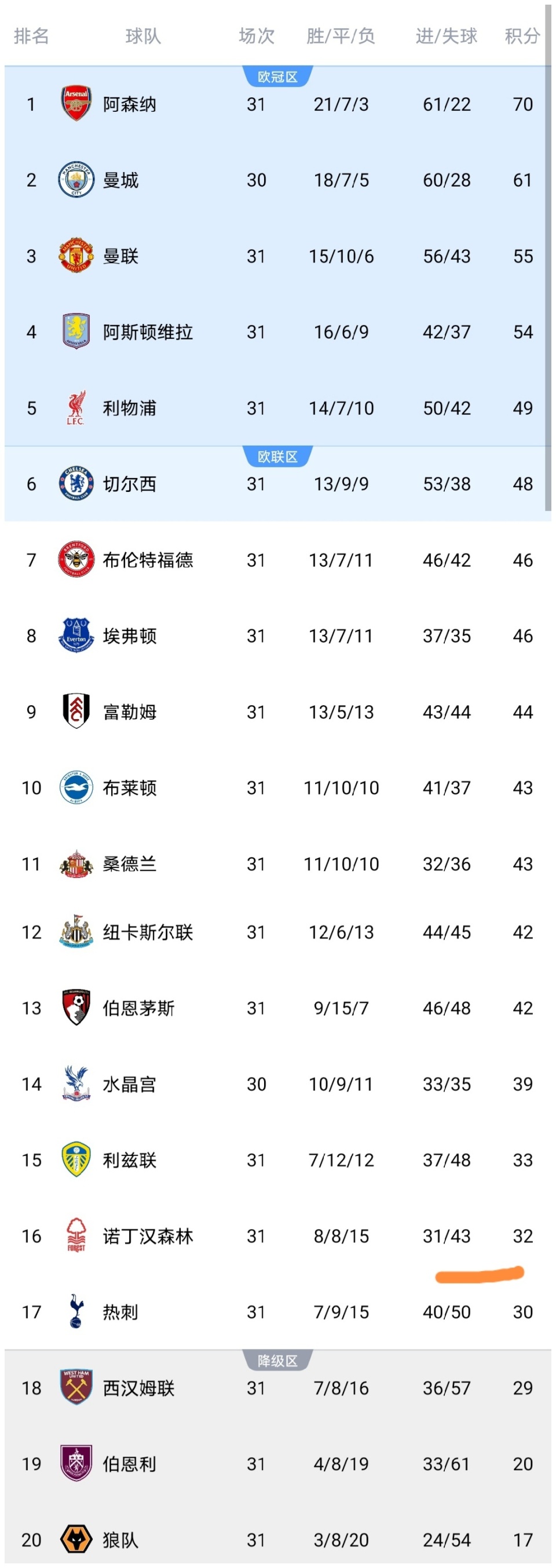
Task: Open the Everton team badge
Action: [x=75, y=636]
